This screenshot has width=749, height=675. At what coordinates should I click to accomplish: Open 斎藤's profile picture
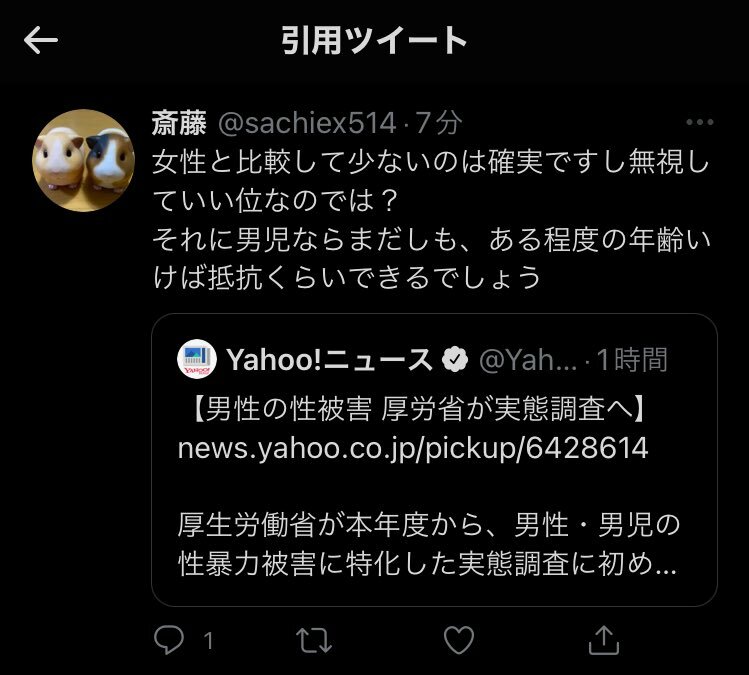[84, 160]
